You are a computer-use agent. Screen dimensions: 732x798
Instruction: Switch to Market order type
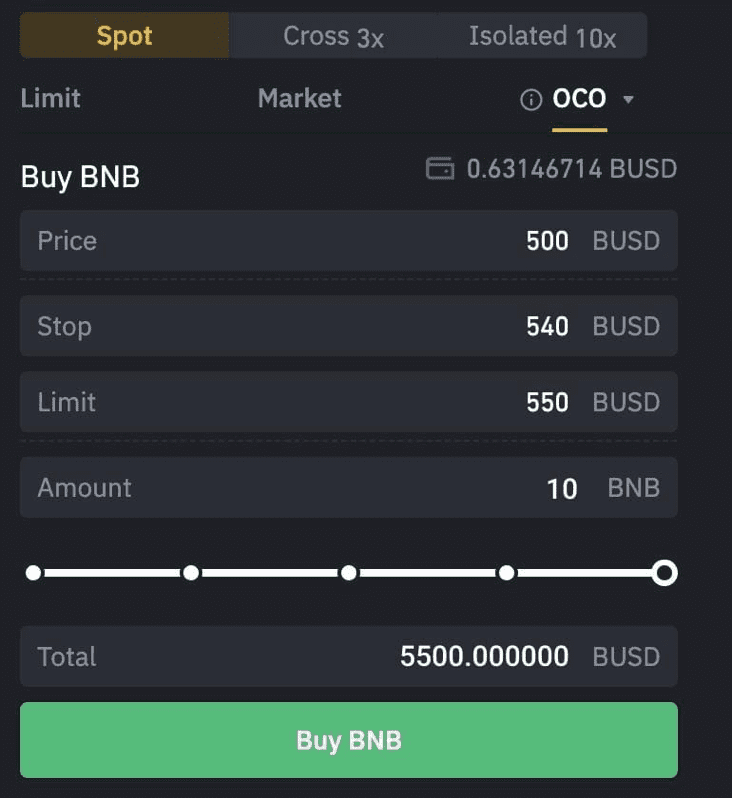(299, 98)
